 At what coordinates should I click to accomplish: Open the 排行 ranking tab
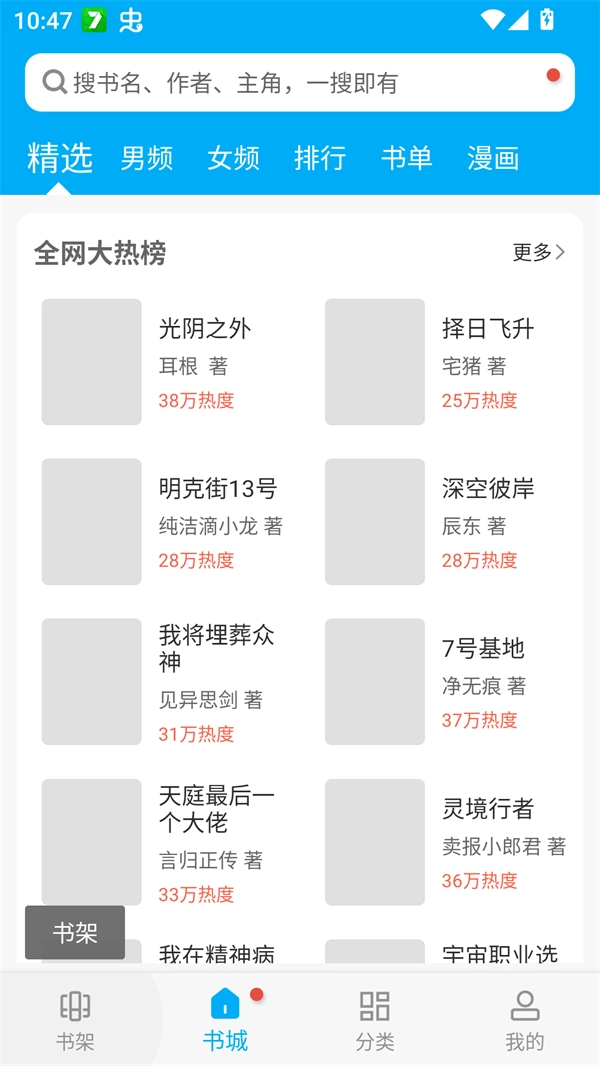coord(320,158)
